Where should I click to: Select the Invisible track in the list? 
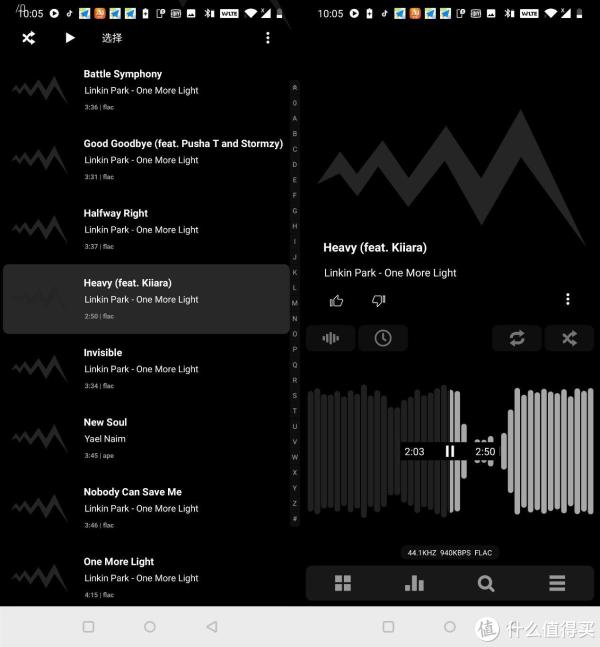point(140,368)
